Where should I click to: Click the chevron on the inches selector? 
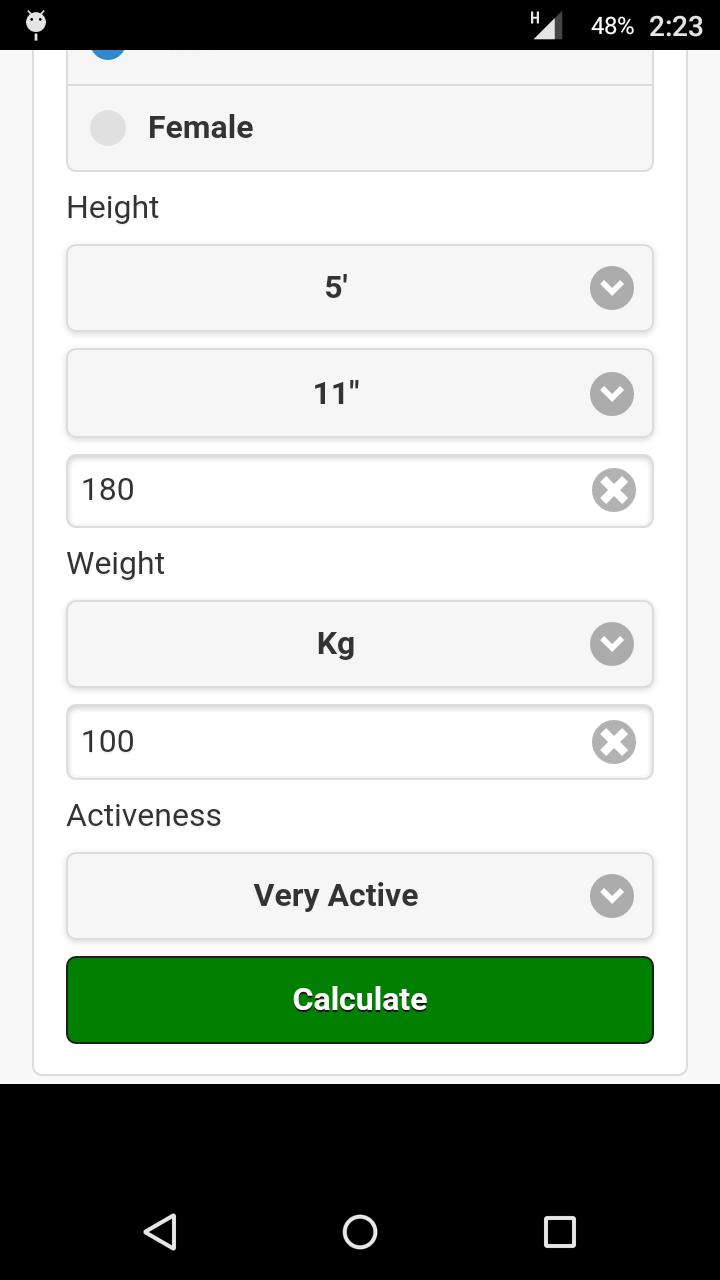click(x=611, y=393)
